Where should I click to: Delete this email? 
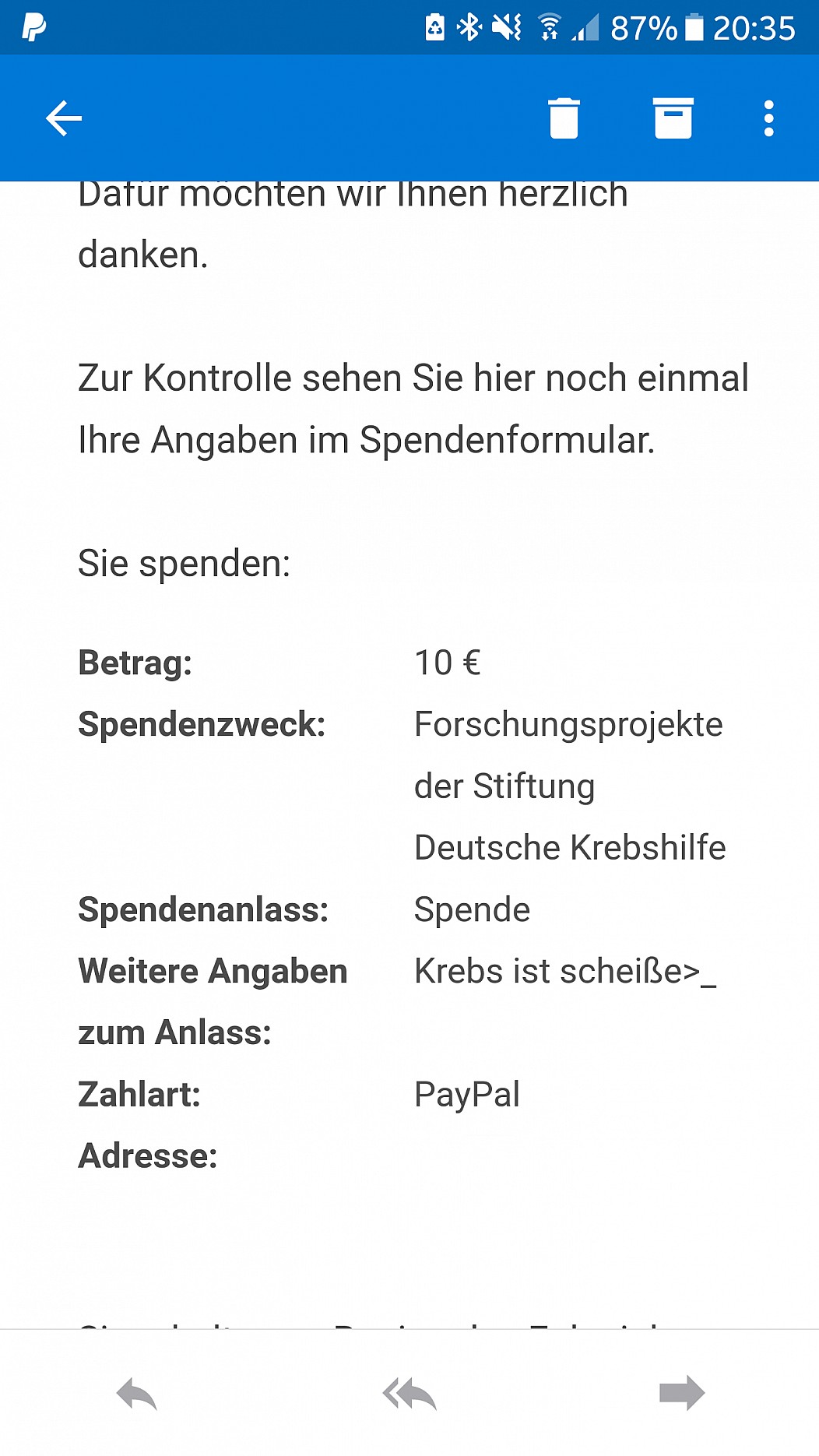click(x=564, y=118)
